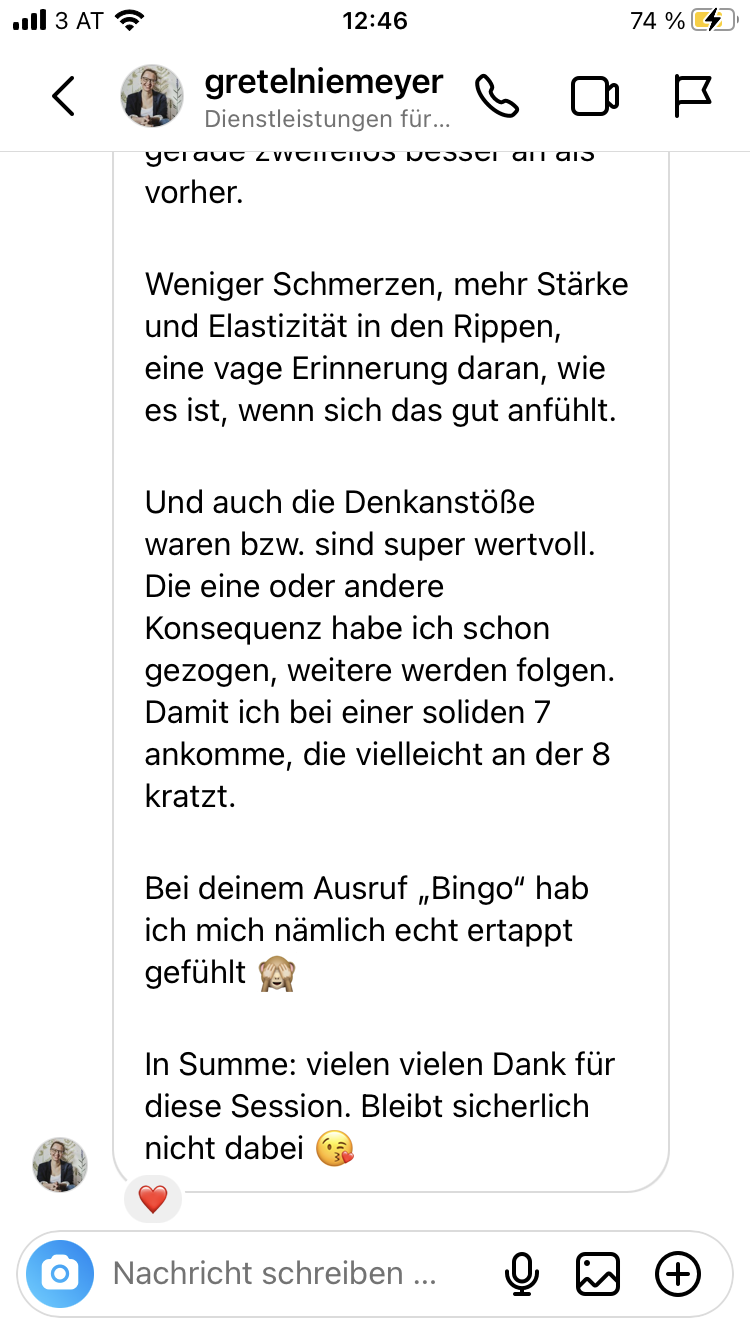Open the camera to send a photo

pyautogui.click(x=59, y=1272)
